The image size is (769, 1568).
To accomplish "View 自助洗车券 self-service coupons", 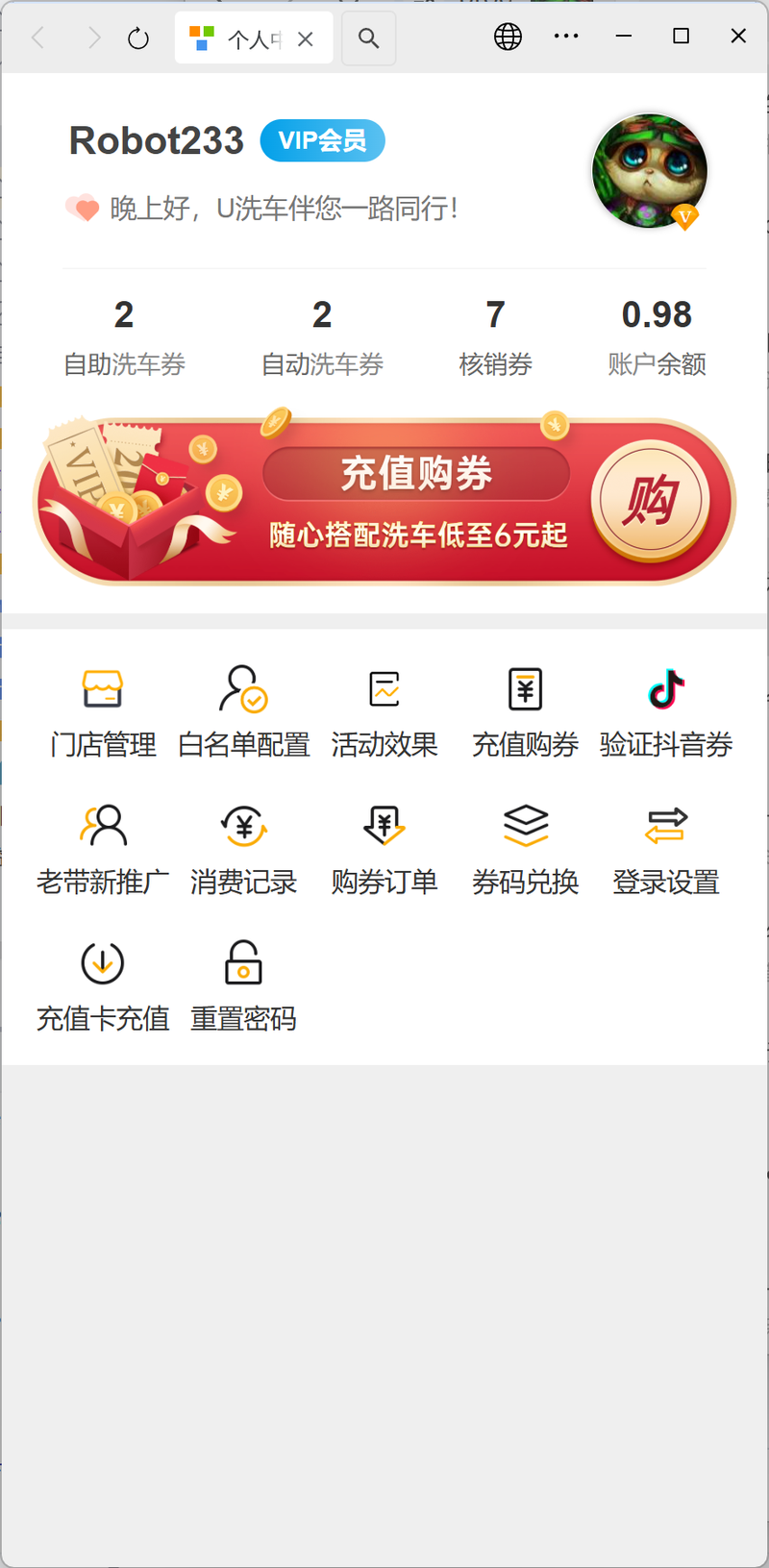I will pos(124,336).
